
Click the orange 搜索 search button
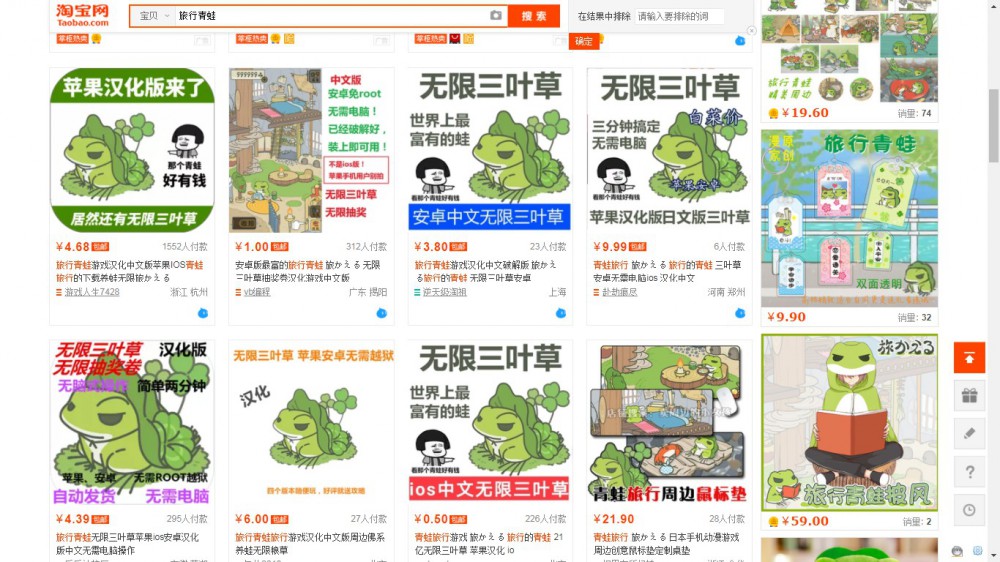click(534, 16)
